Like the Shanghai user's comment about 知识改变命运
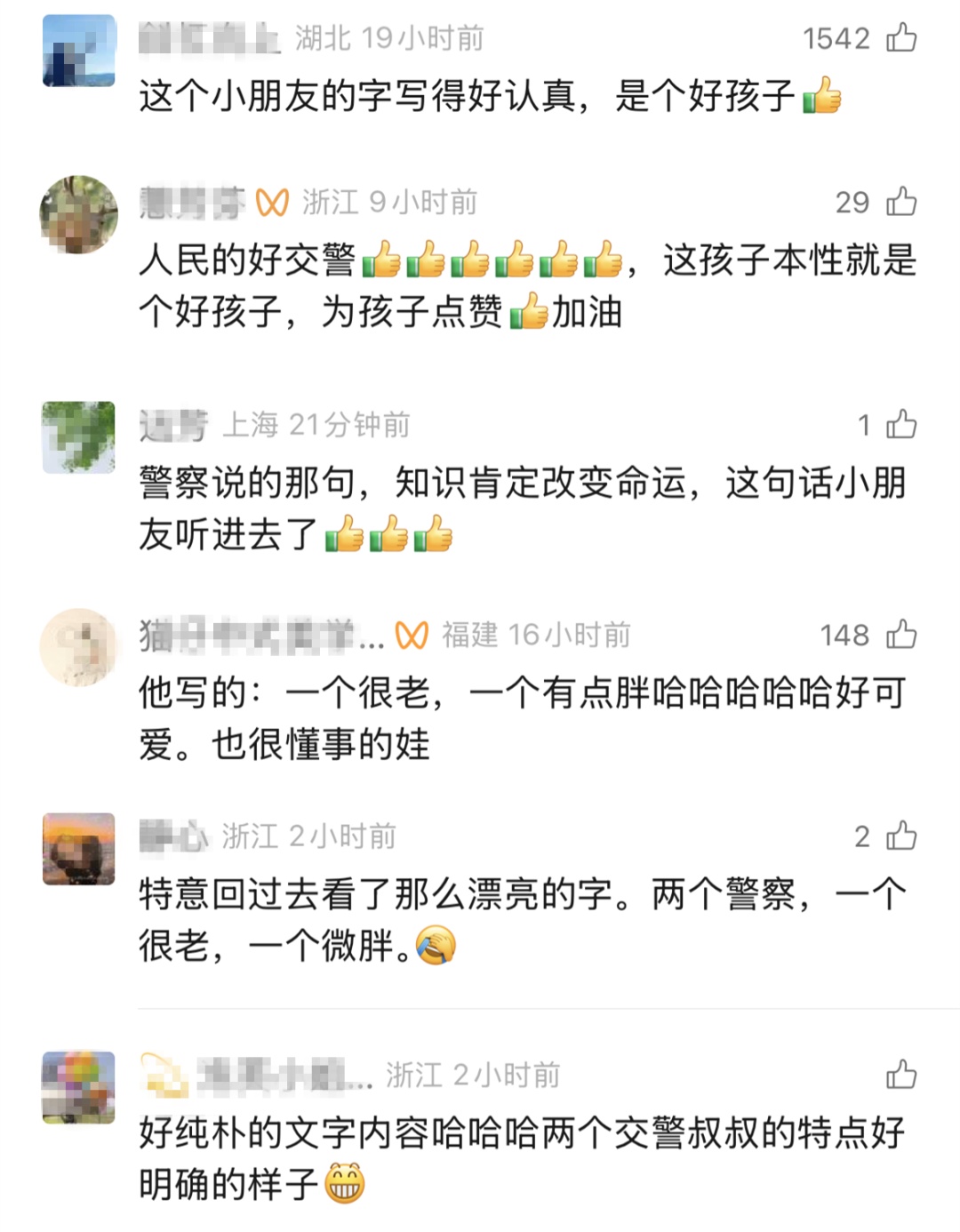This screenshot has height=1232, width=960. tap(900, 425)
